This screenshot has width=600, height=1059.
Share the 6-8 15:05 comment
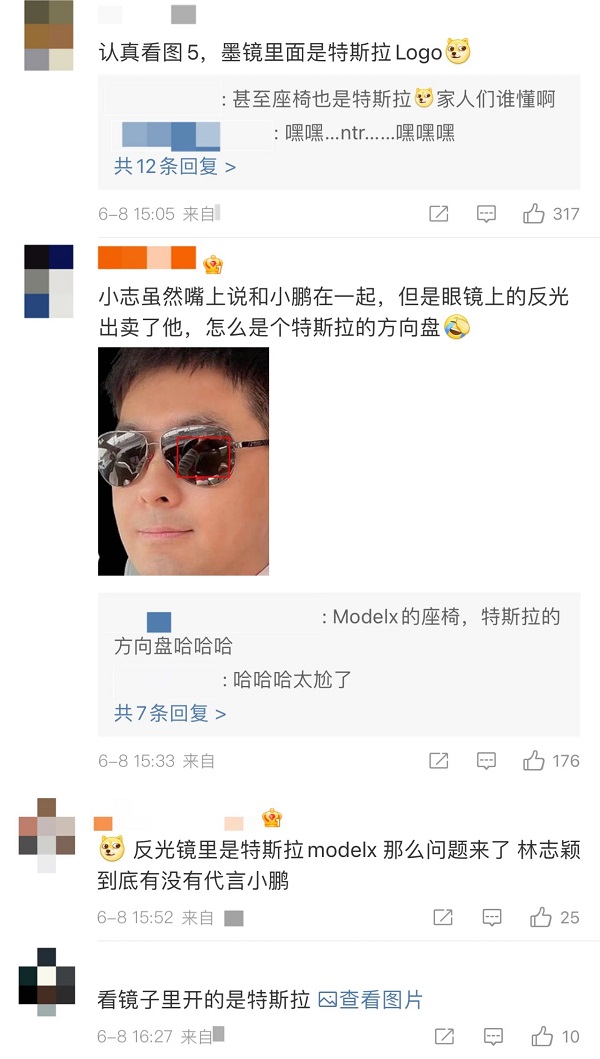(x=439, y=214)
